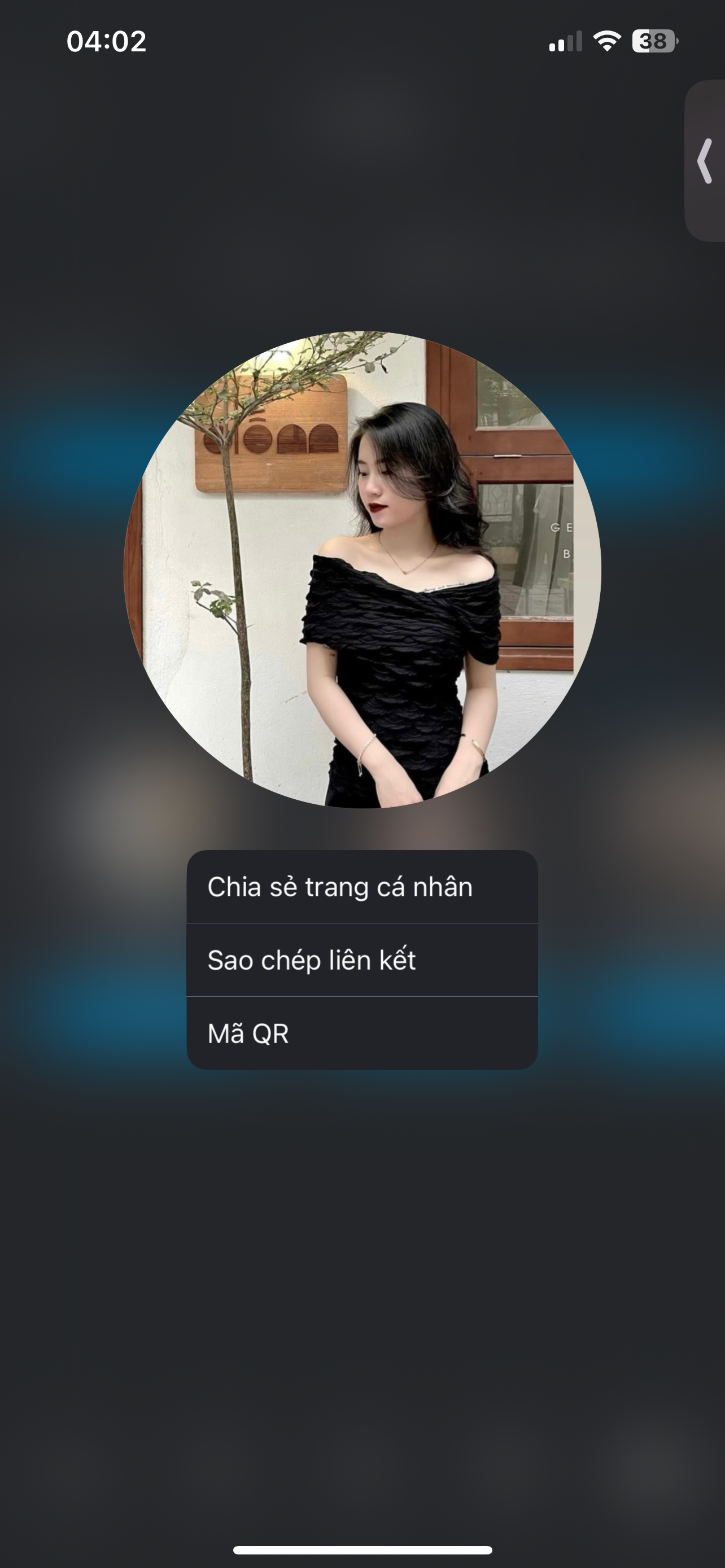The width and height of the screenshot is (725, 1568).
Task: Expand the side panel arrow handle
Action: point(705,161)
